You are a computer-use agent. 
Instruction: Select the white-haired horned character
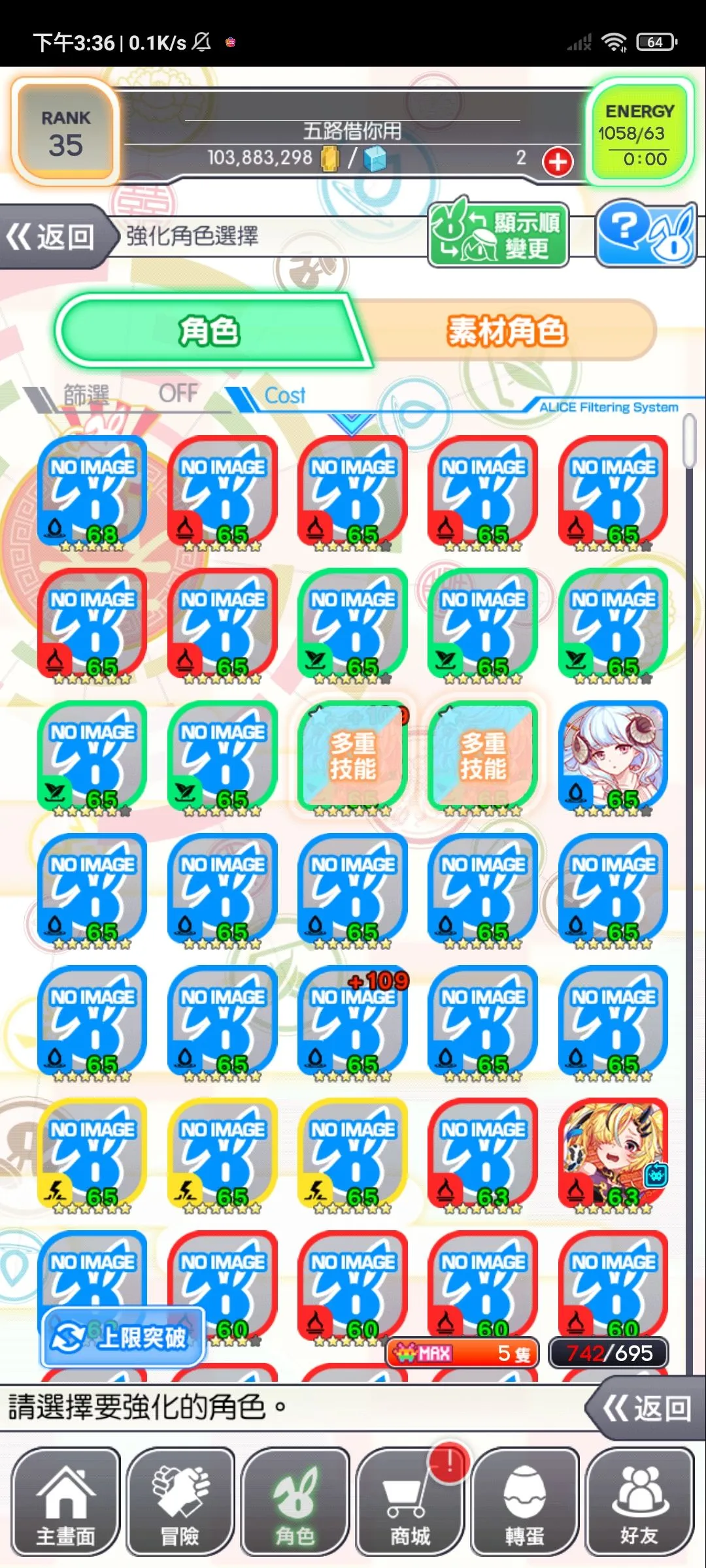613,758
